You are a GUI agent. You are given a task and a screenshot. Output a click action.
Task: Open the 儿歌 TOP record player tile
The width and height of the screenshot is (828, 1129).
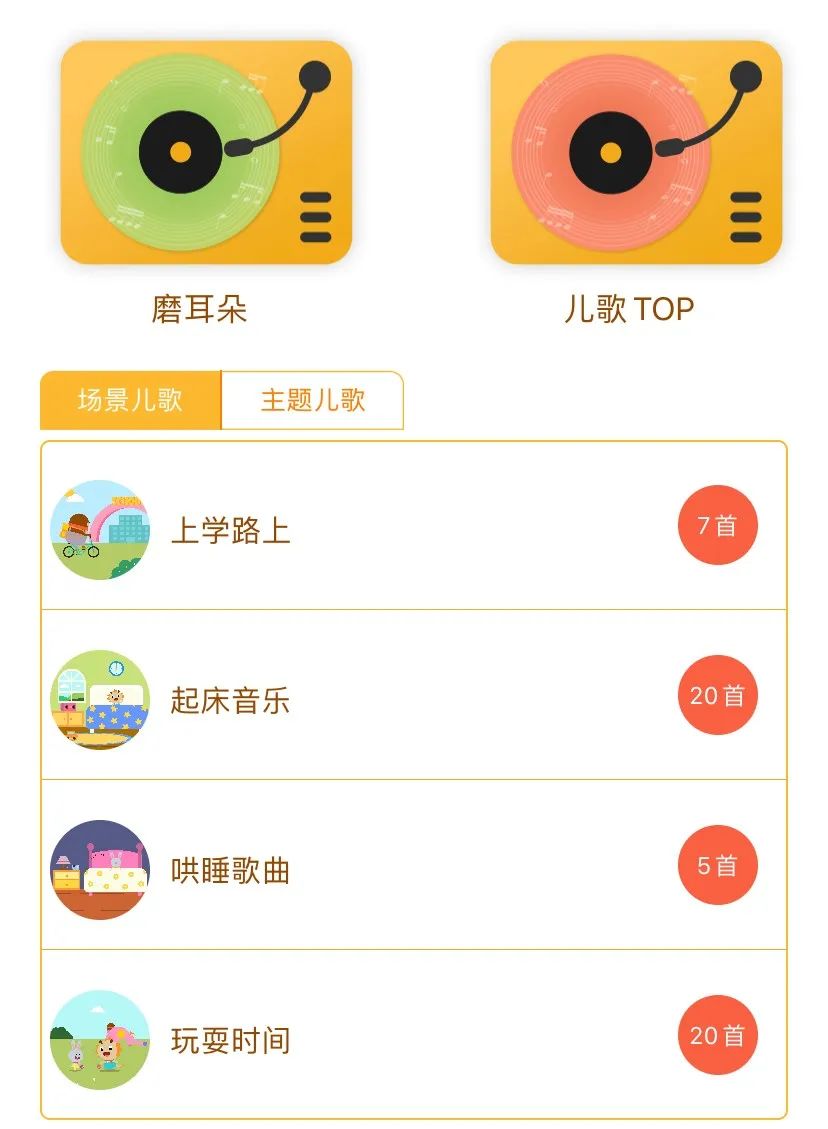pos(636,152)
